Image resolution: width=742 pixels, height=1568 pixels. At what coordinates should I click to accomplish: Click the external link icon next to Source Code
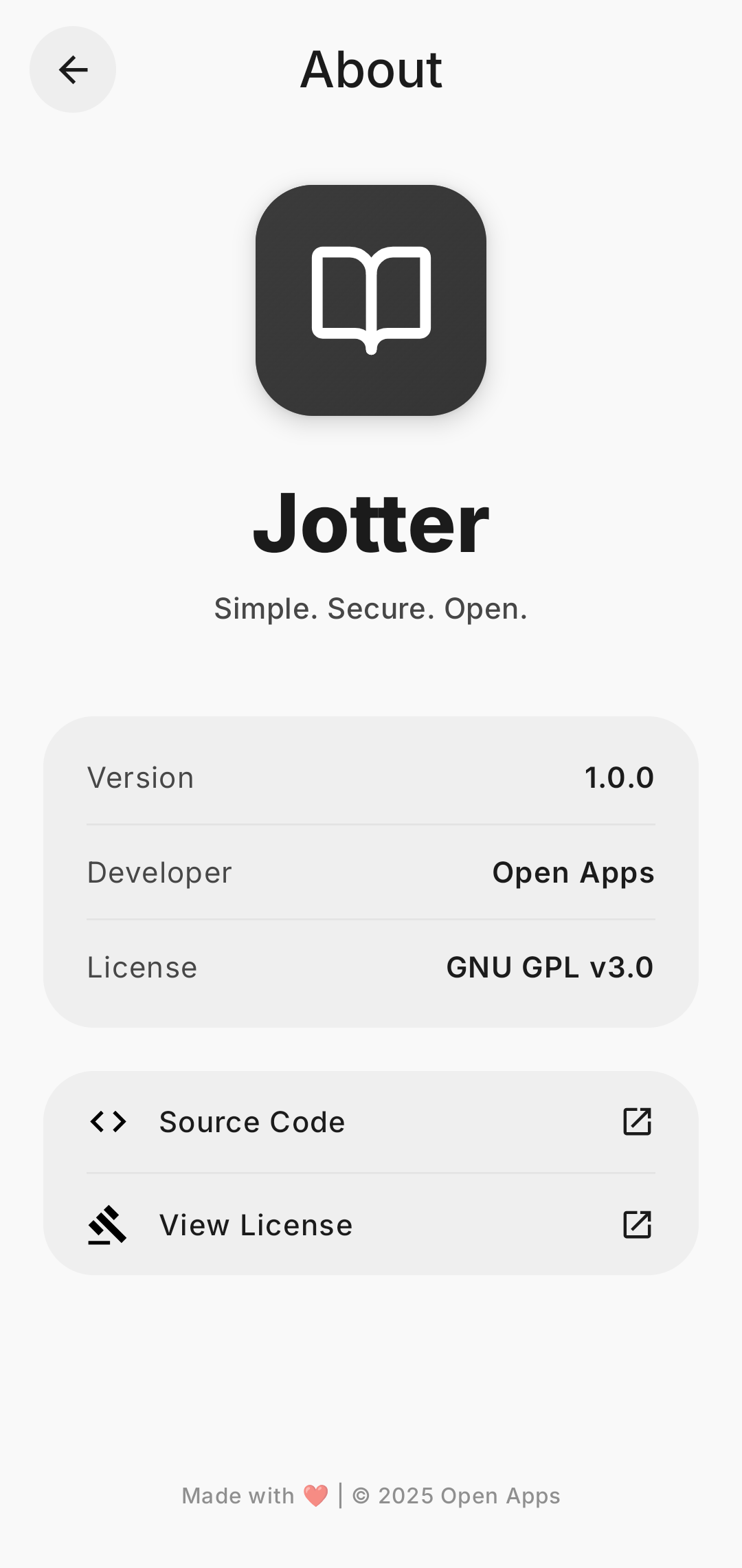[638, 1121]
